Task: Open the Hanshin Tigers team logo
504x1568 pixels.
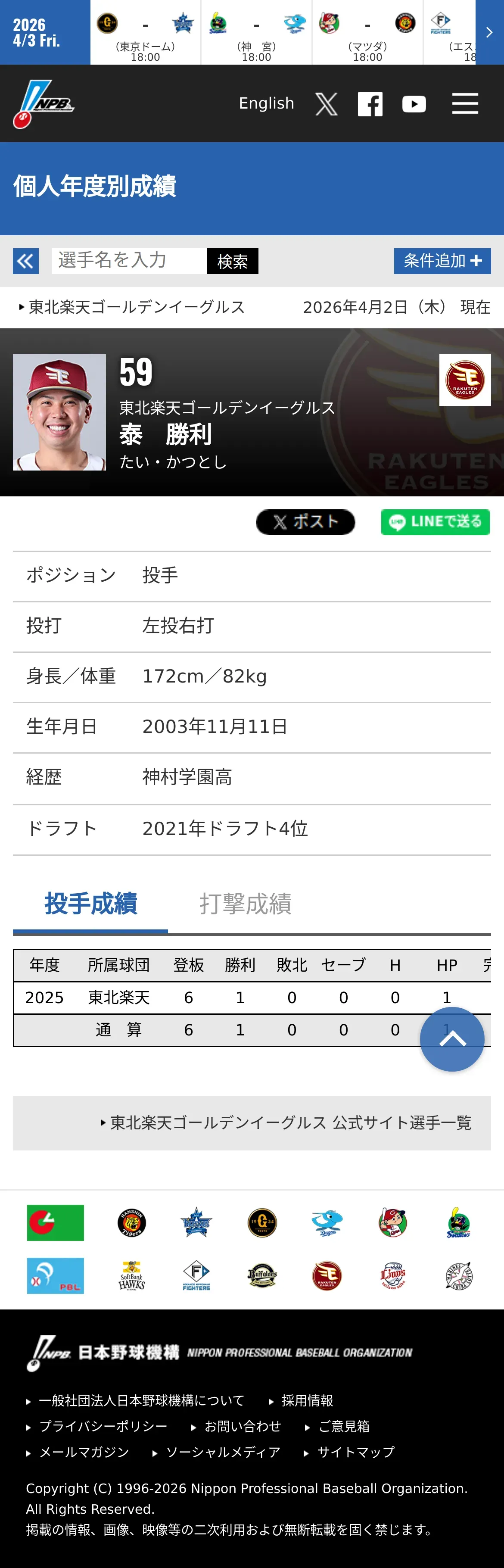Action: pyautogui.click(x=131, y=1223)
